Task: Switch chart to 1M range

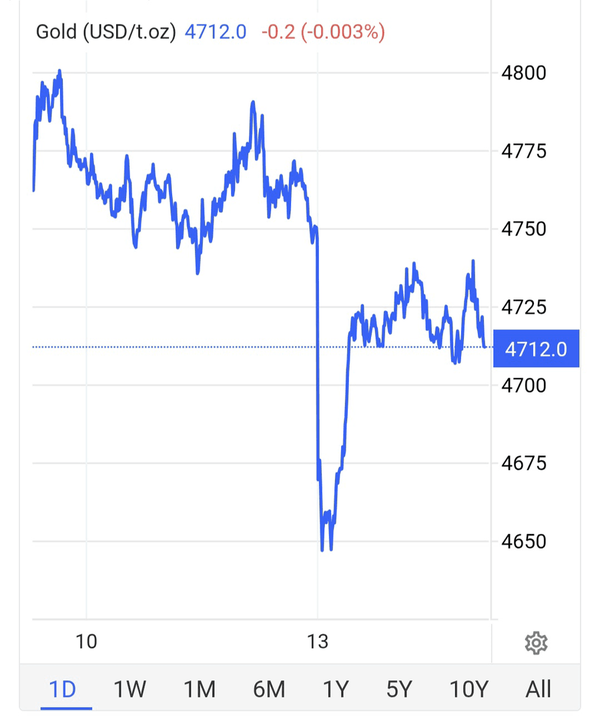Action: point(200,689)
